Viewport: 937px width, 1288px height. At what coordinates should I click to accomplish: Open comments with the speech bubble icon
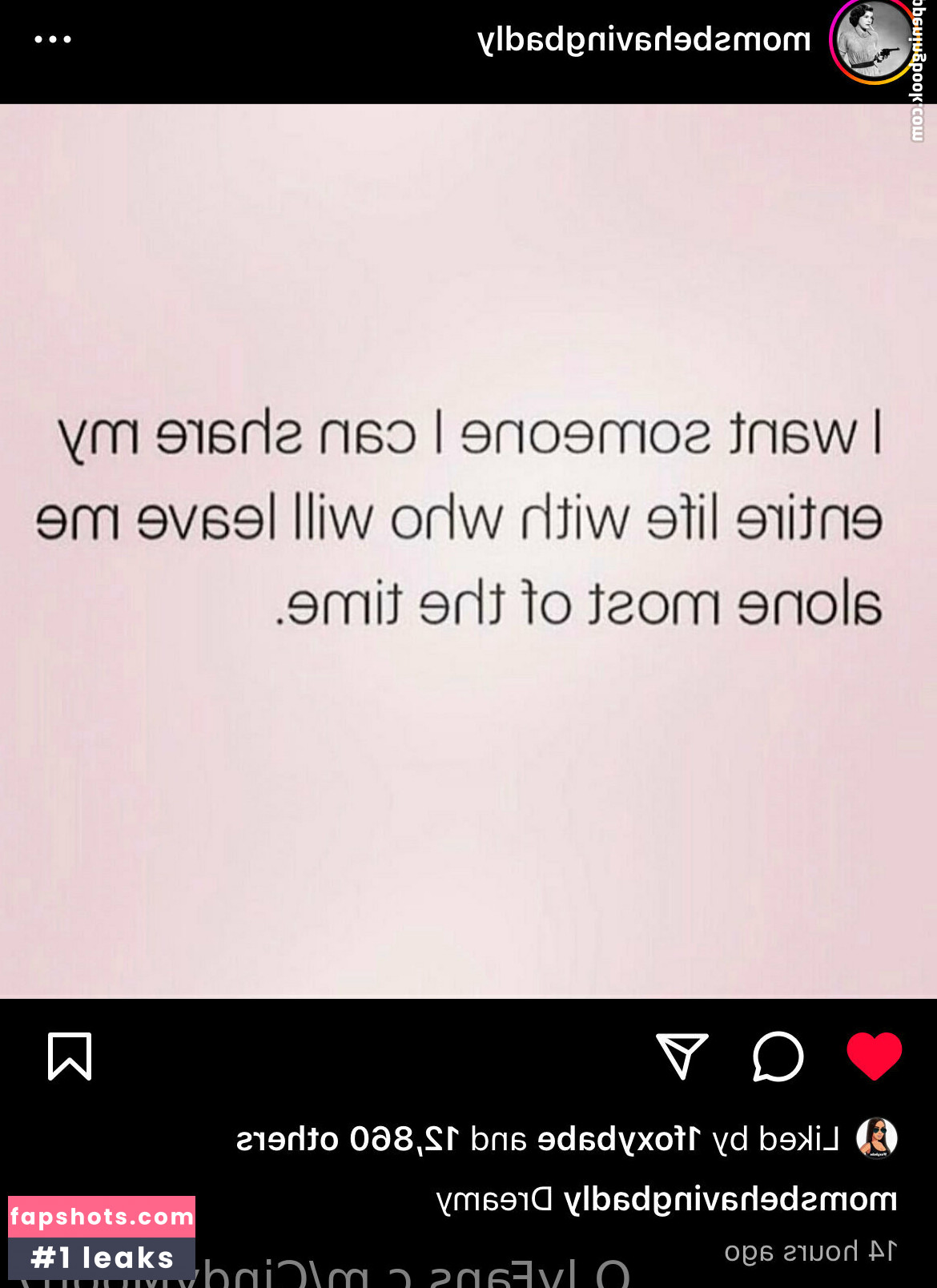tap(778, 1056)
